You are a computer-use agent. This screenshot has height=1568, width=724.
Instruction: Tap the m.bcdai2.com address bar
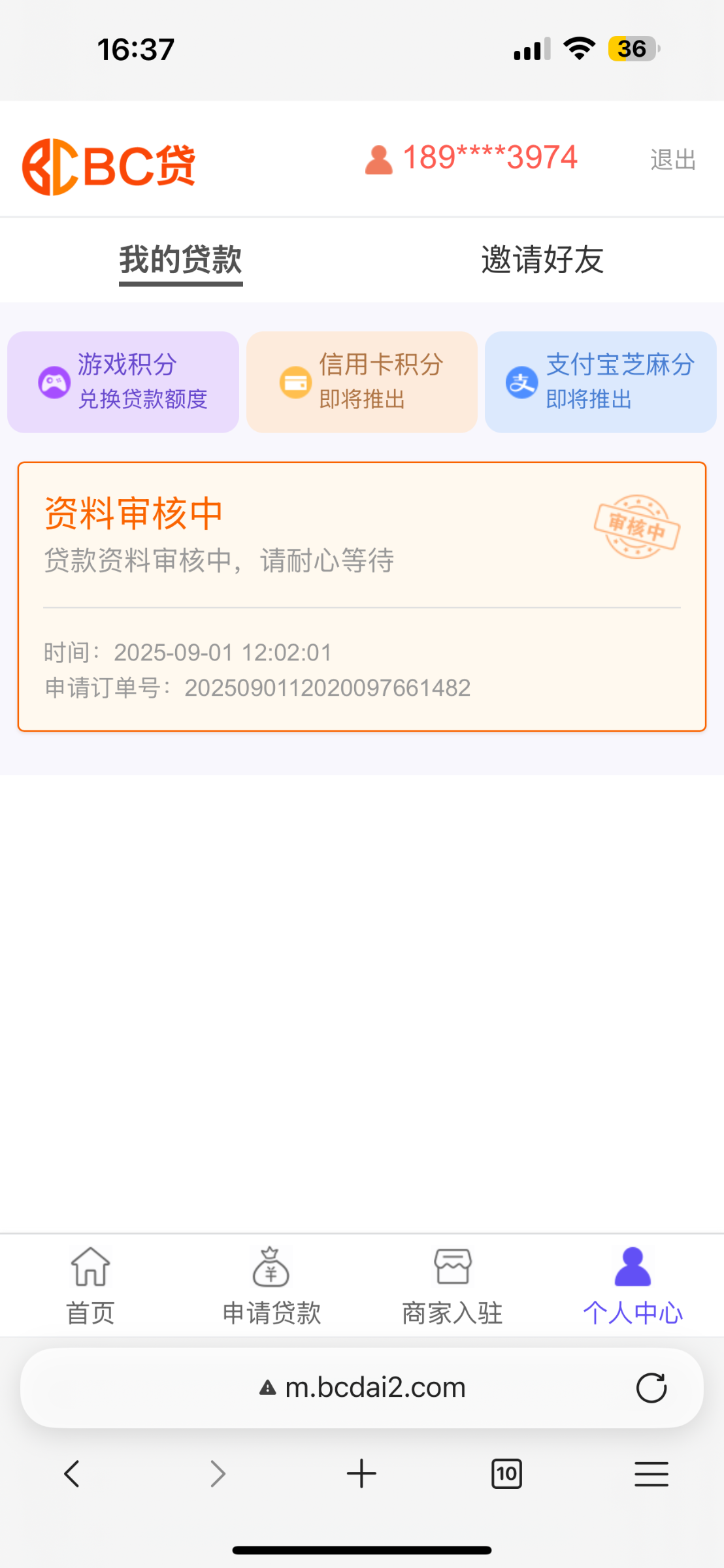(x=363, y=1388)
